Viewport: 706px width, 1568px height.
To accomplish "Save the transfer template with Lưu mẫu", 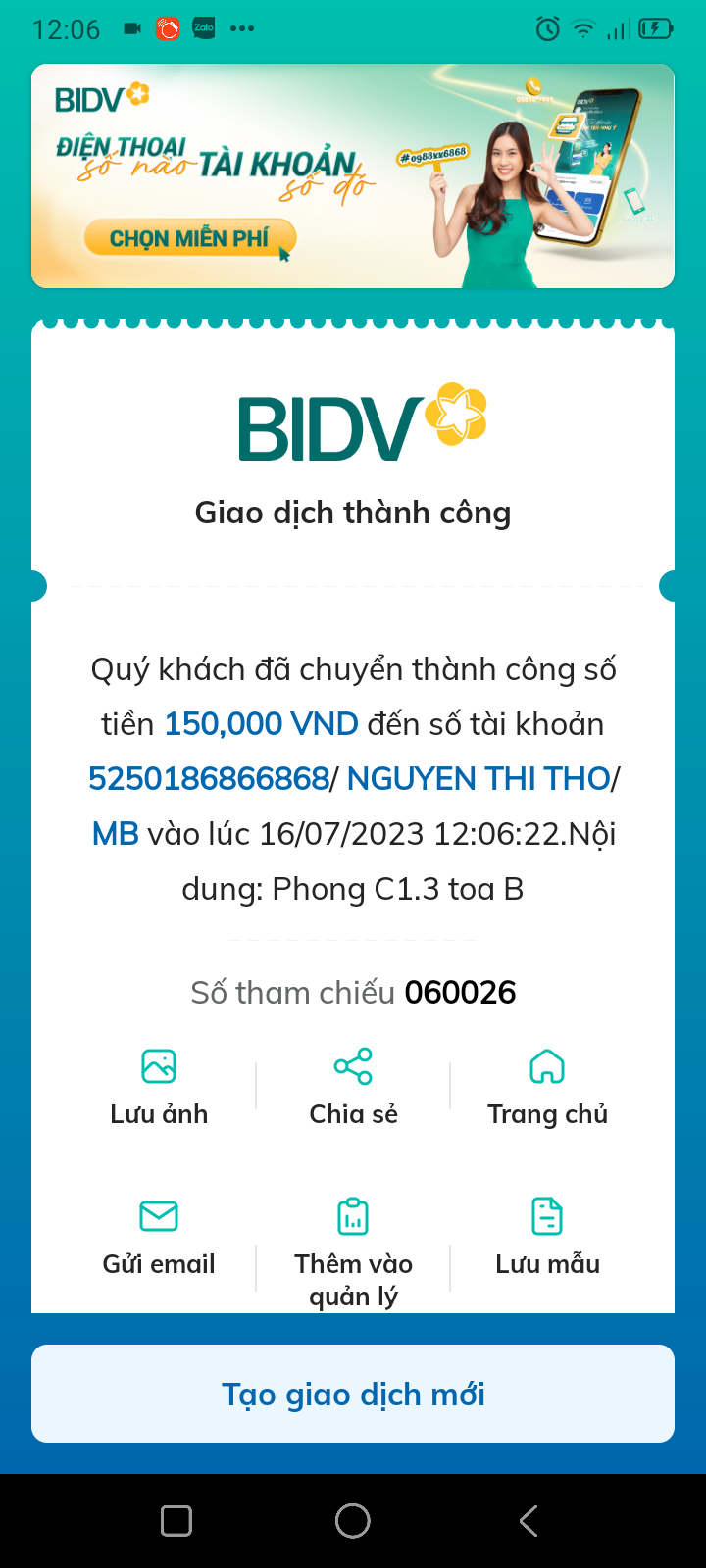I will pyautogui.click(x=547, y=1237).
